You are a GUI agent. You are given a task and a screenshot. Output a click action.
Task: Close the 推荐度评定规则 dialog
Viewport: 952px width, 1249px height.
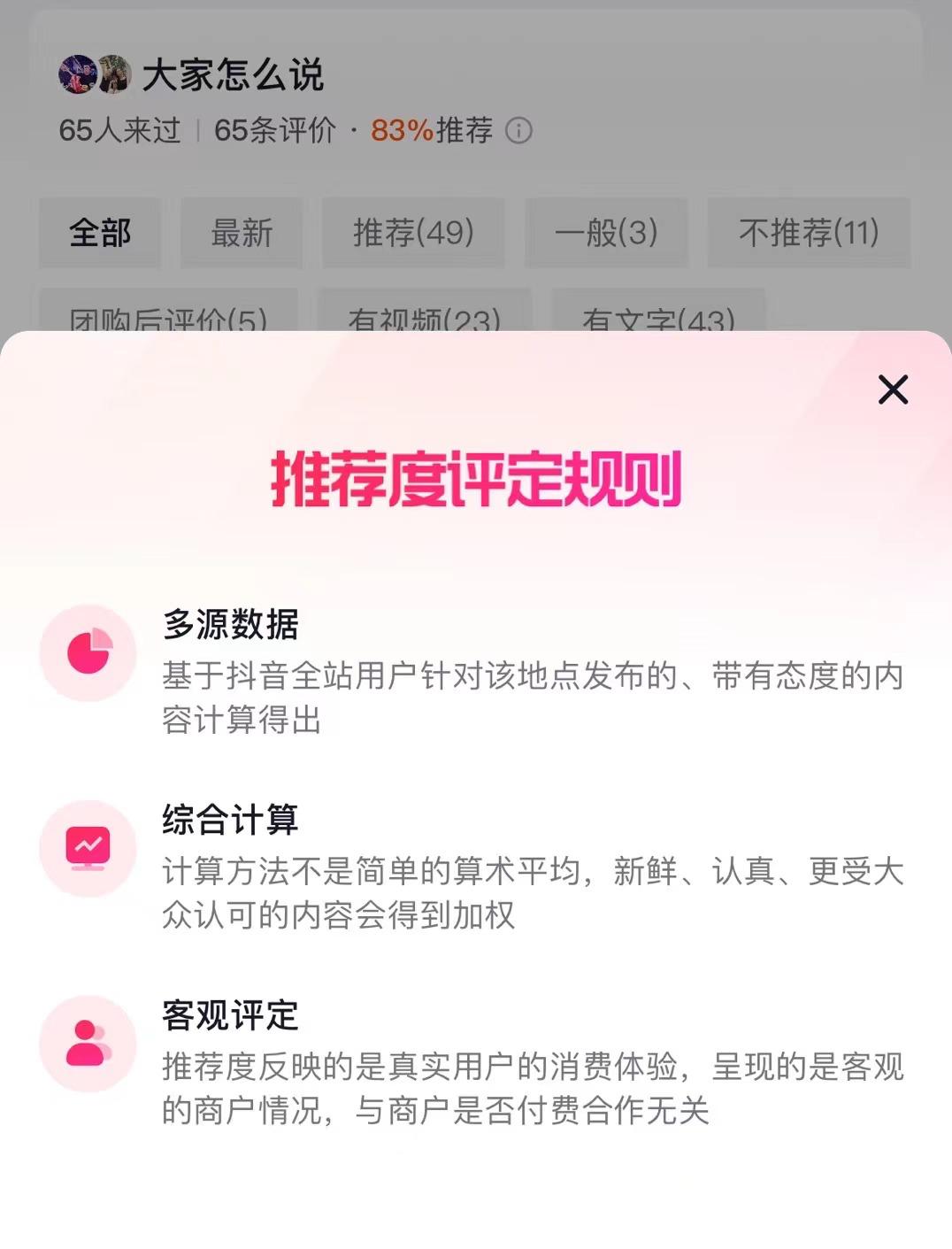893,389
